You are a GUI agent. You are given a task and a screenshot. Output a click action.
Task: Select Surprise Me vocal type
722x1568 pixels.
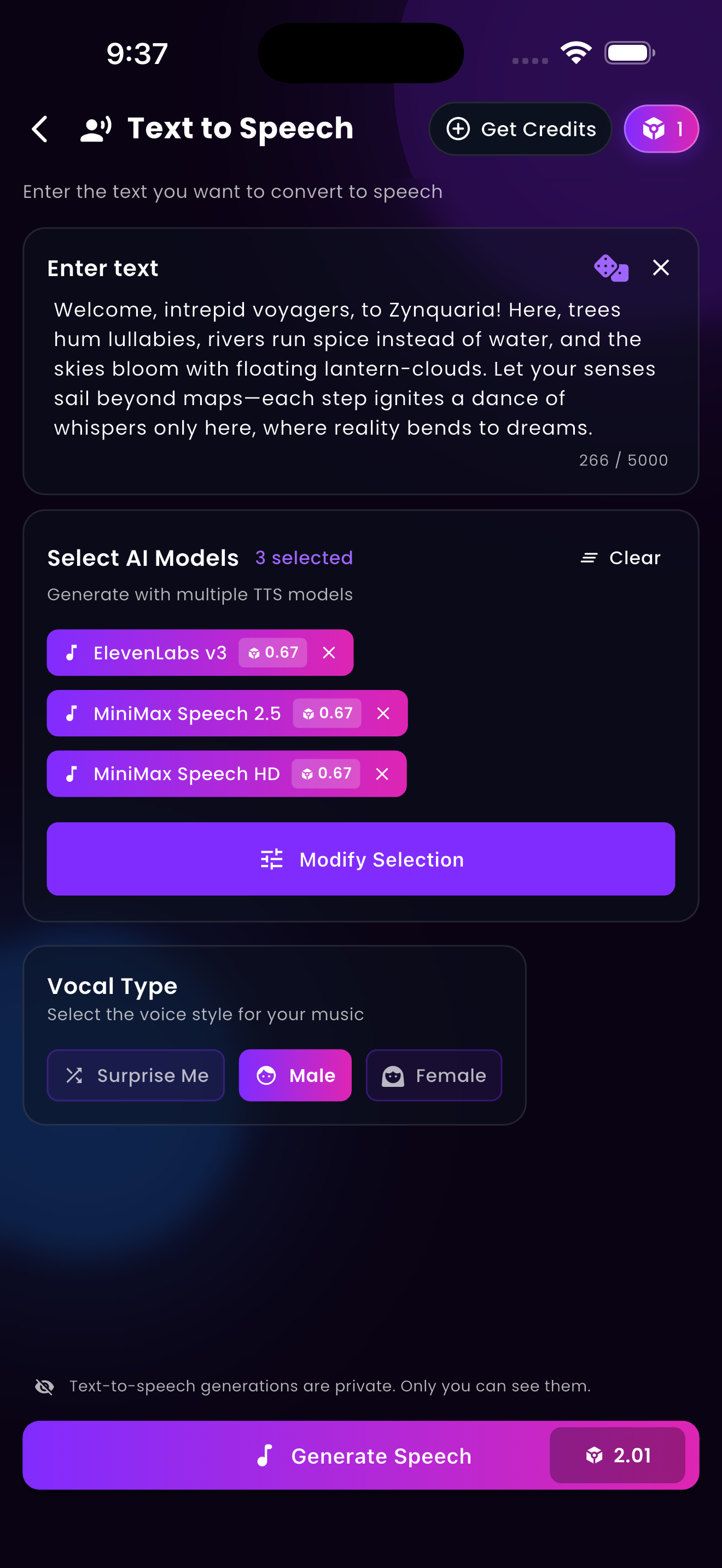[135, 1075]
